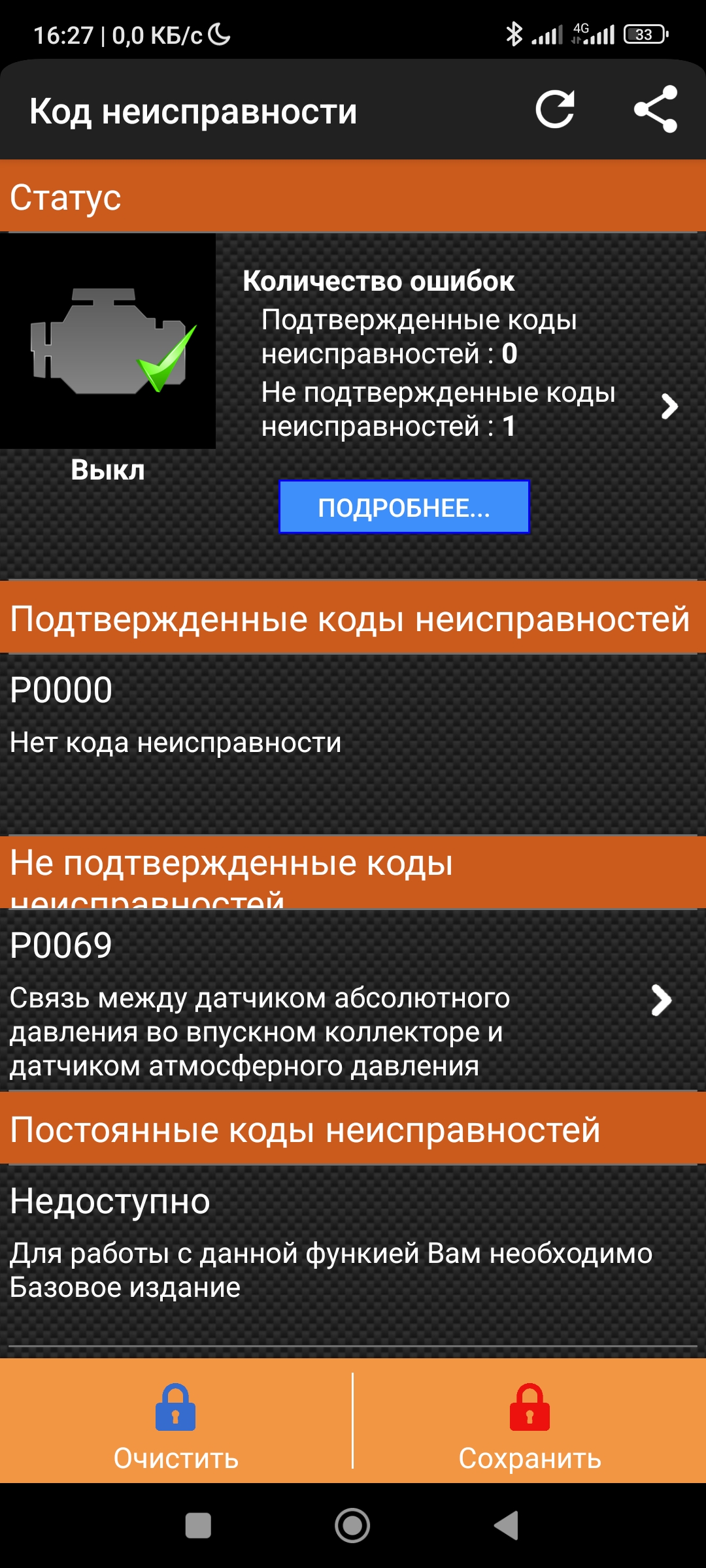Share the fault code report

pos(656,110)
